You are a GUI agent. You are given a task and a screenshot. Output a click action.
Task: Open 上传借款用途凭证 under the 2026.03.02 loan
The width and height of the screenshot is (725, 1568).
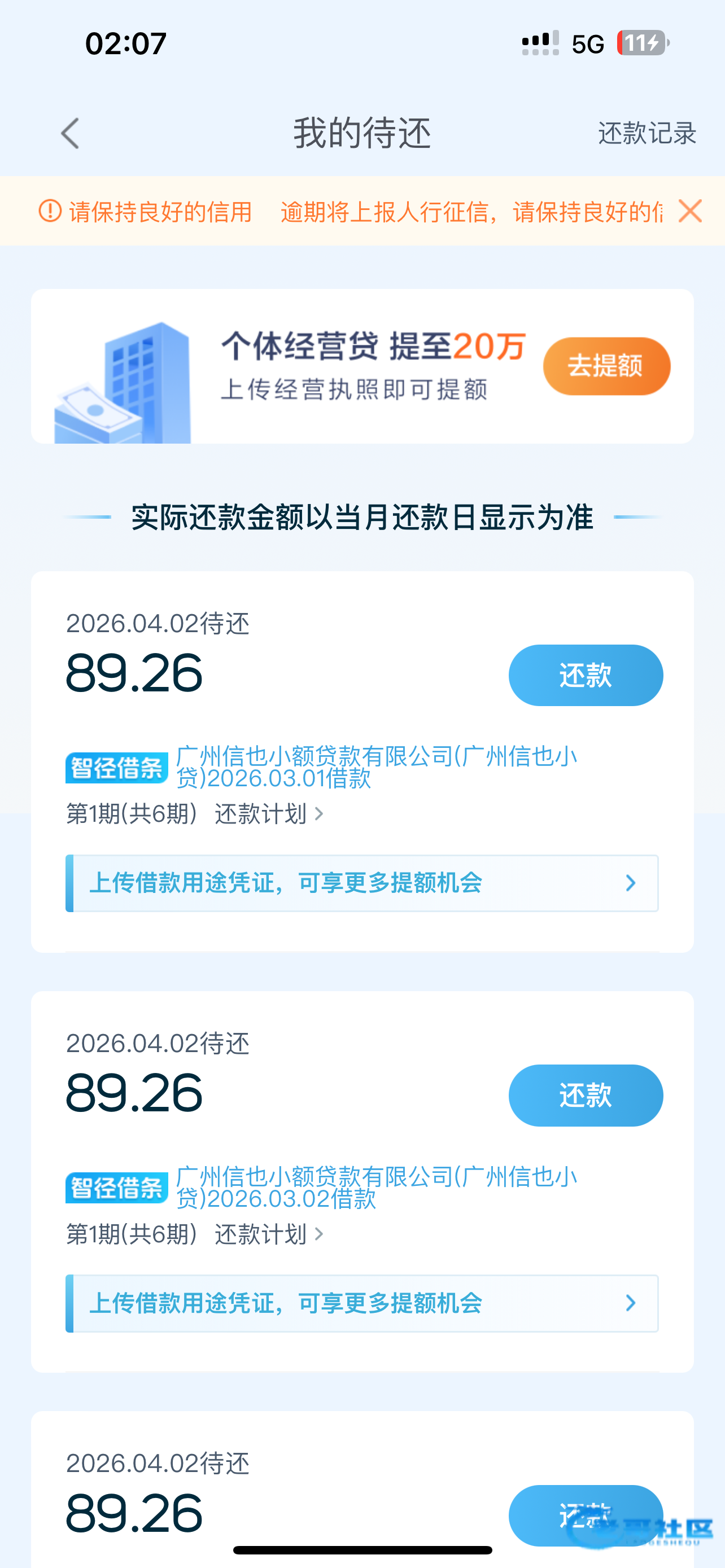362,1303
